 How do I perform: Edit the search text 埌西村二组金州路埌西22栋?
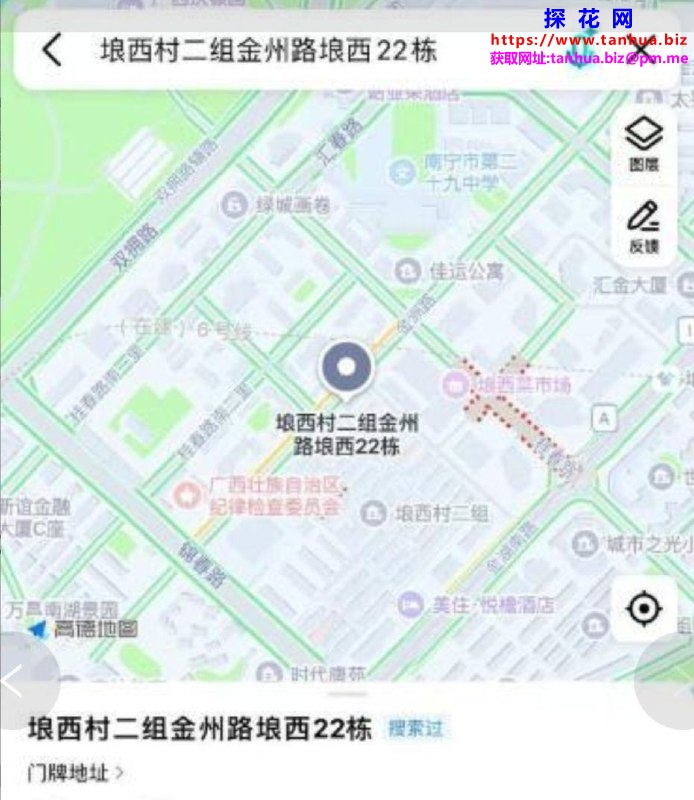point(268,51)
